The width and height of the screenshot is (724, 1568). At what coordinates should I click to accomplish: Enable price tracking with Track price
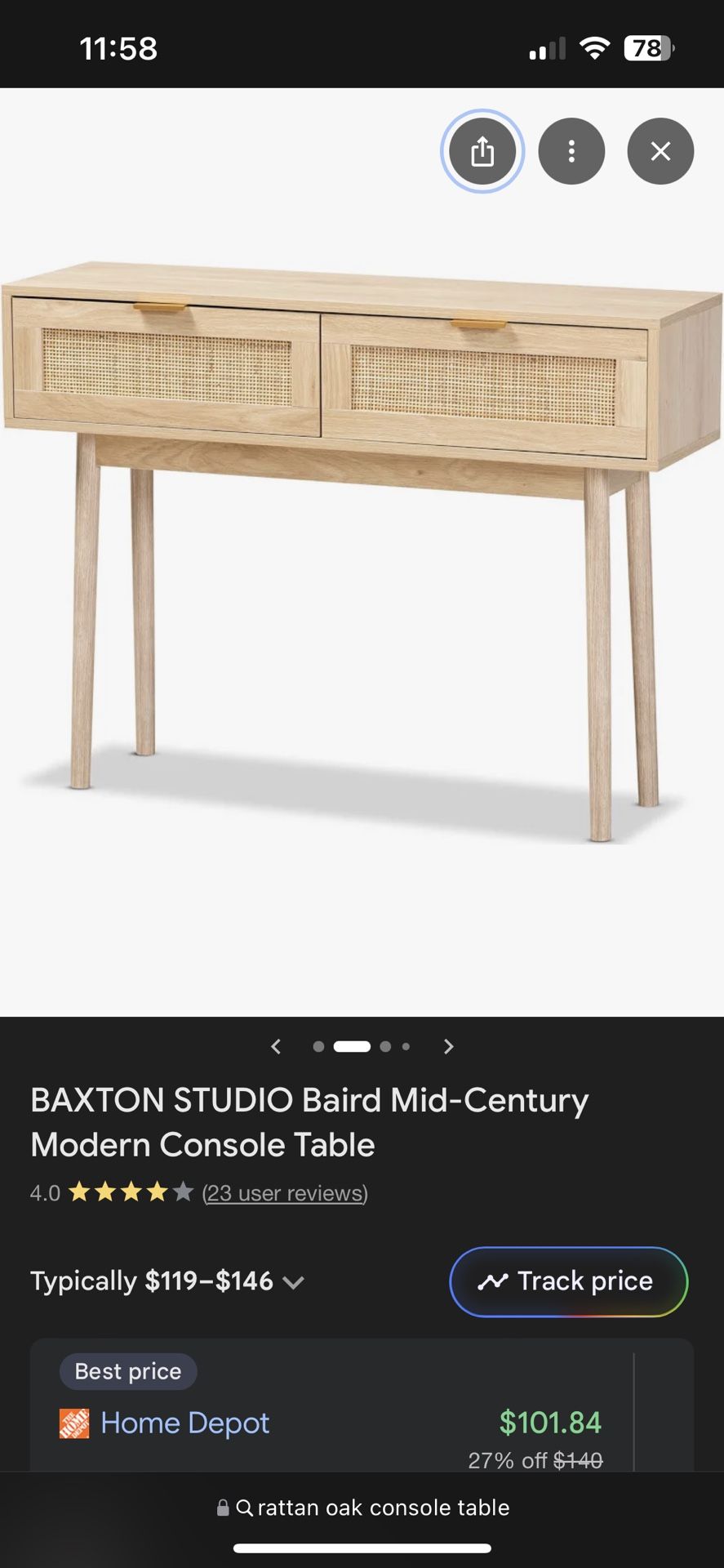[569, 1281]
